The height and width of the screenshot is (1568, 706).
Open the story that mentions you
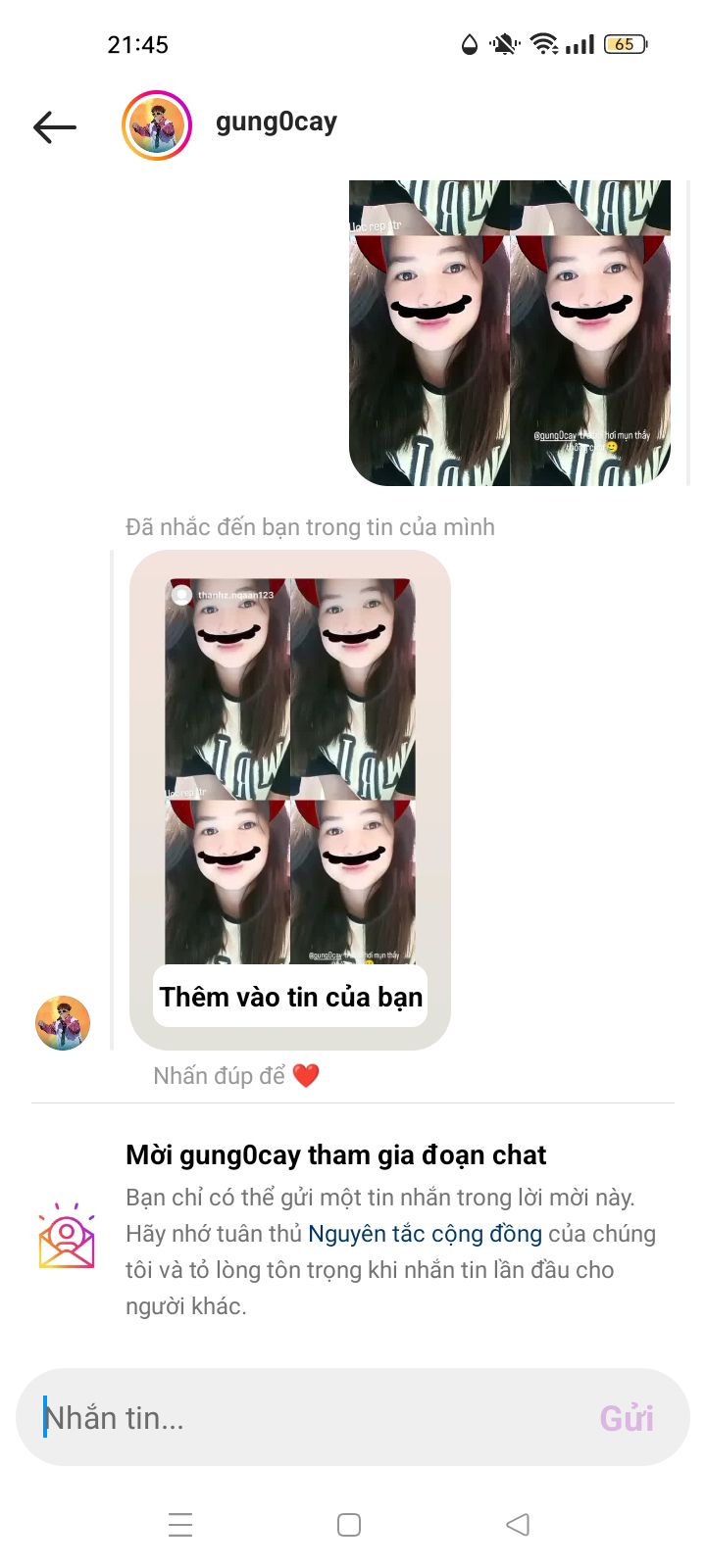tap(290, 770)
